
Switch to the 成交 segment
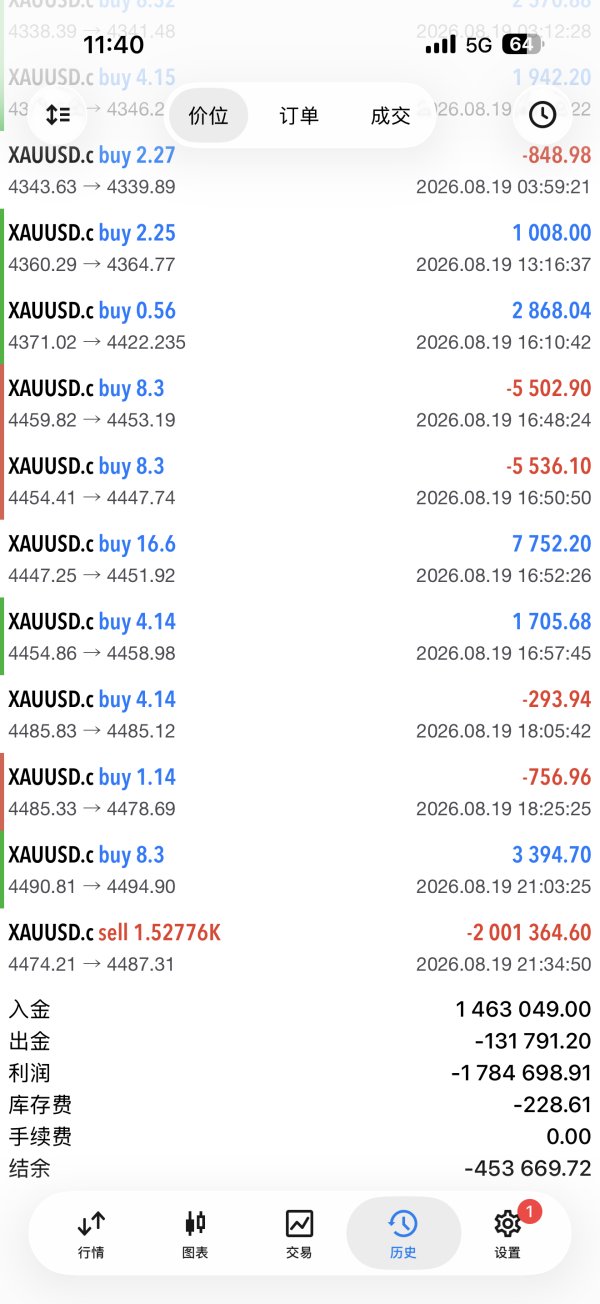[x=390, y=116]
